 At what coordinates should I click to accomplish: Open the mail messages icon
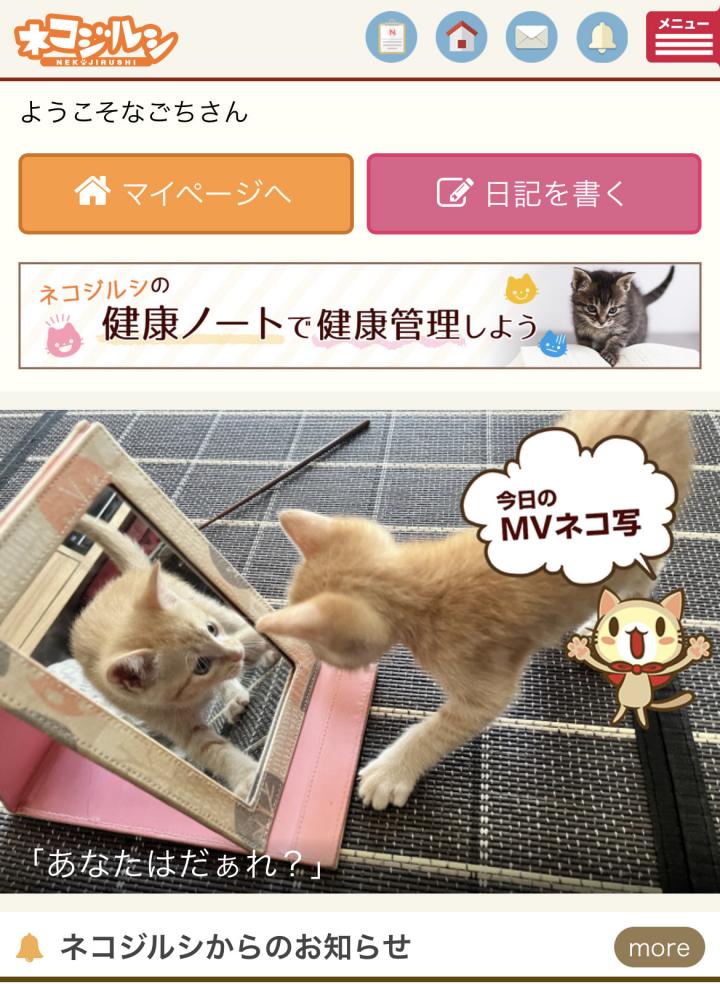[531, 38]
